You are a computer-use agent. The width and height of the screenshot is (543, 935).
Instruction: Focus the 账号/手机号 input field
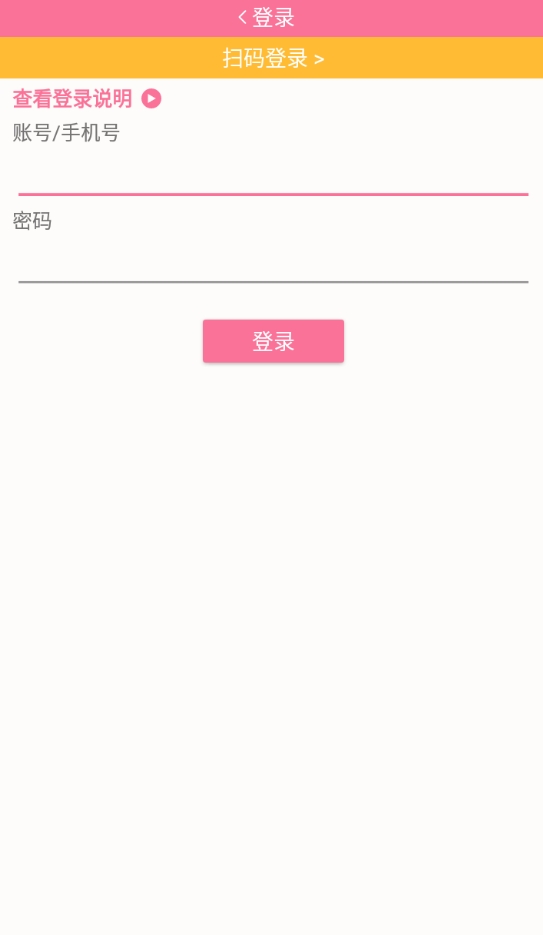273,173
